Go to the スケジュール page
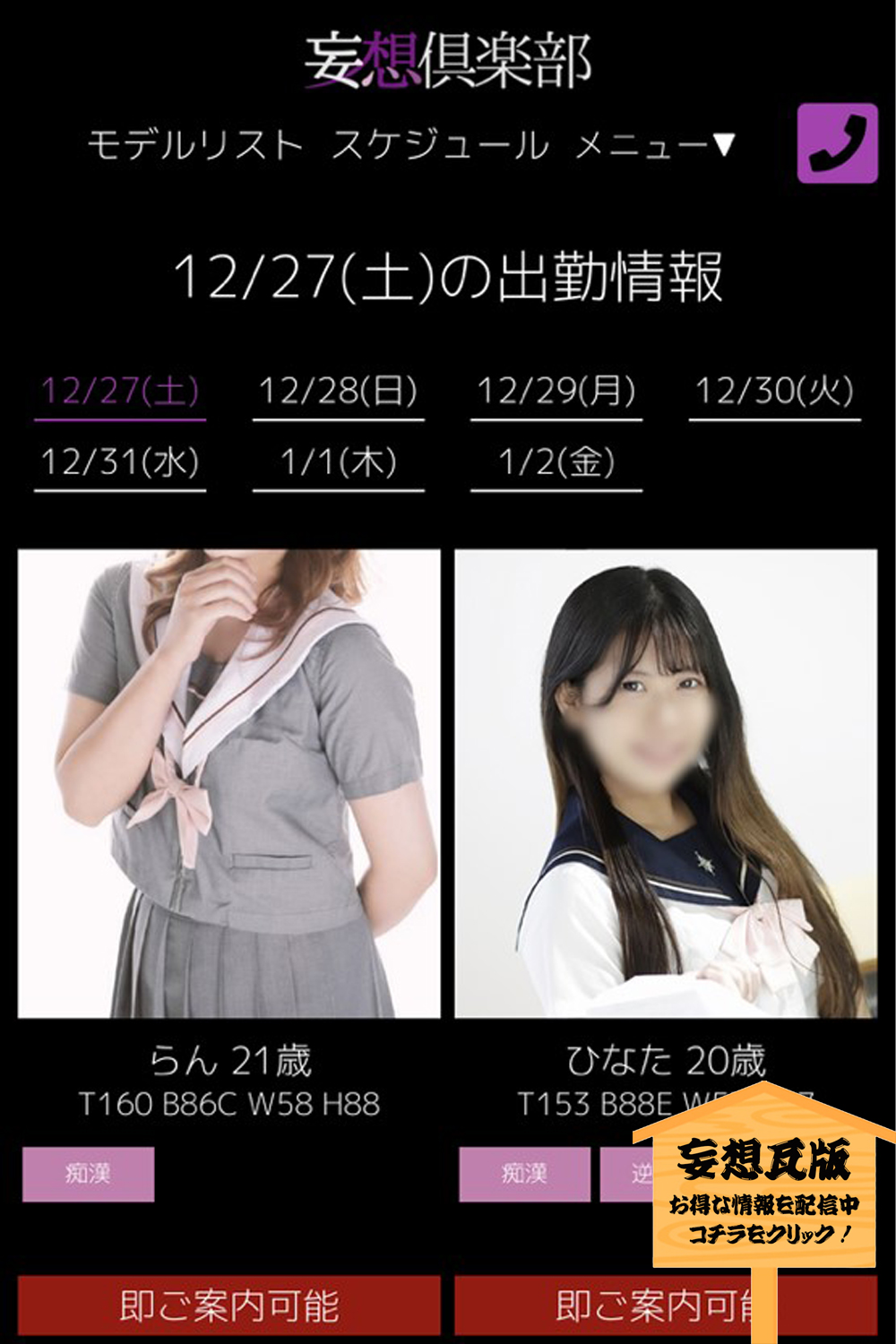This screenshot has height=1344, width=896. click(x=440, y=145)
